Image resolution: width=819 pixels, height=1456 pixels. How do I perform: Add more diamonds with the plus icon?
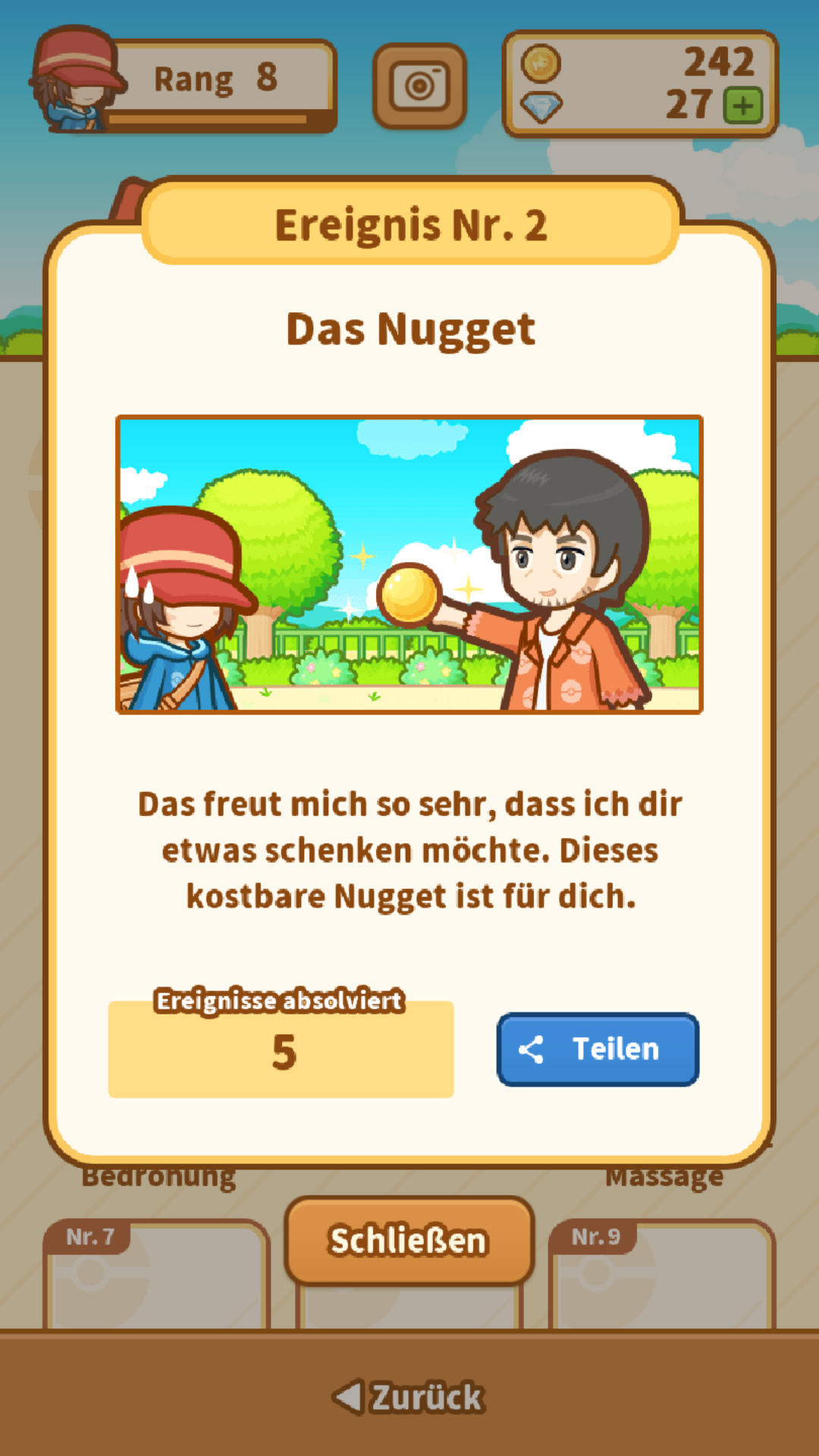(742, 105)
